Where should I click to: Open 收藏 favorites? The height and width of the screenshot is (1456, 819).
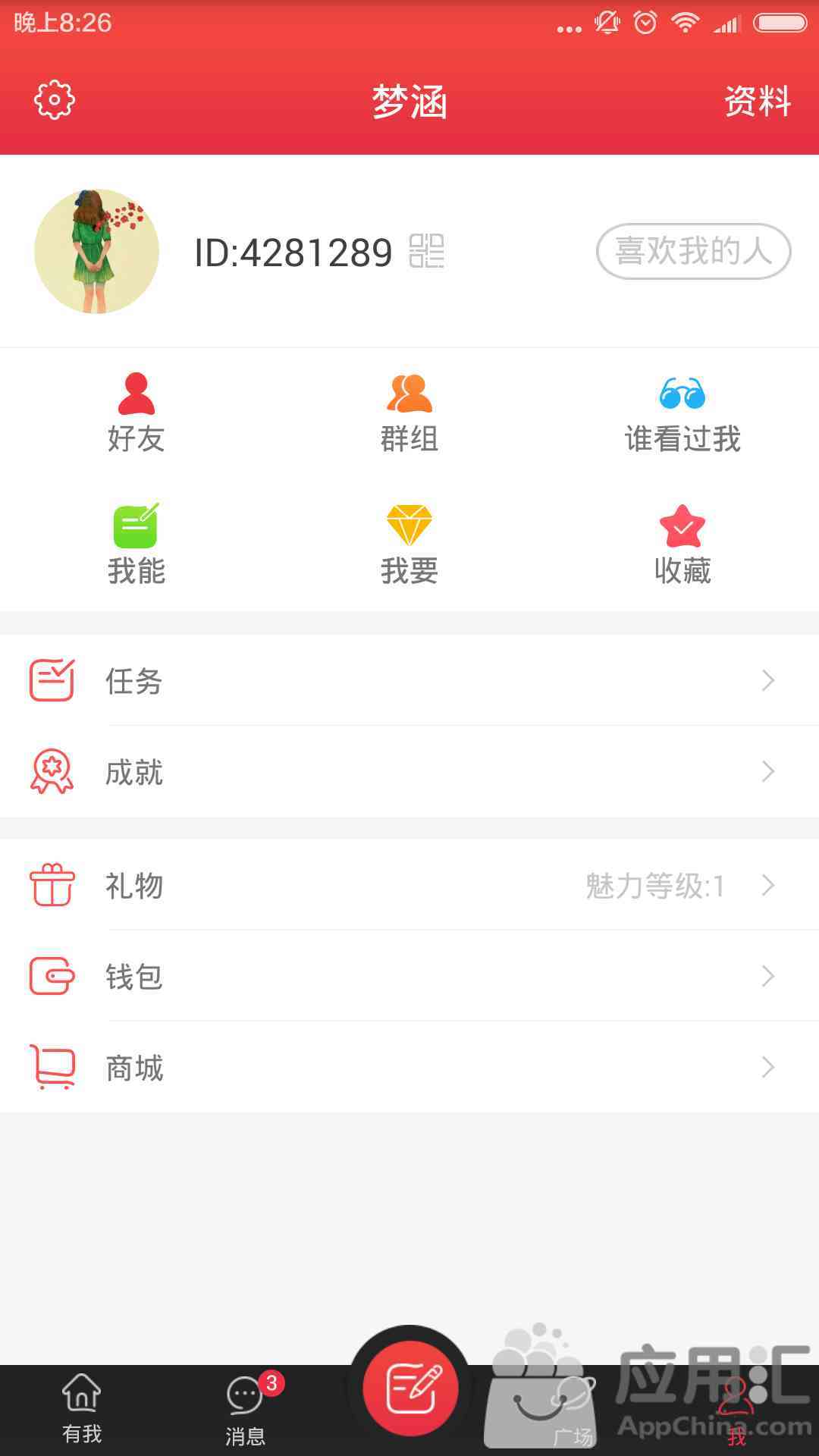(682, 544)
